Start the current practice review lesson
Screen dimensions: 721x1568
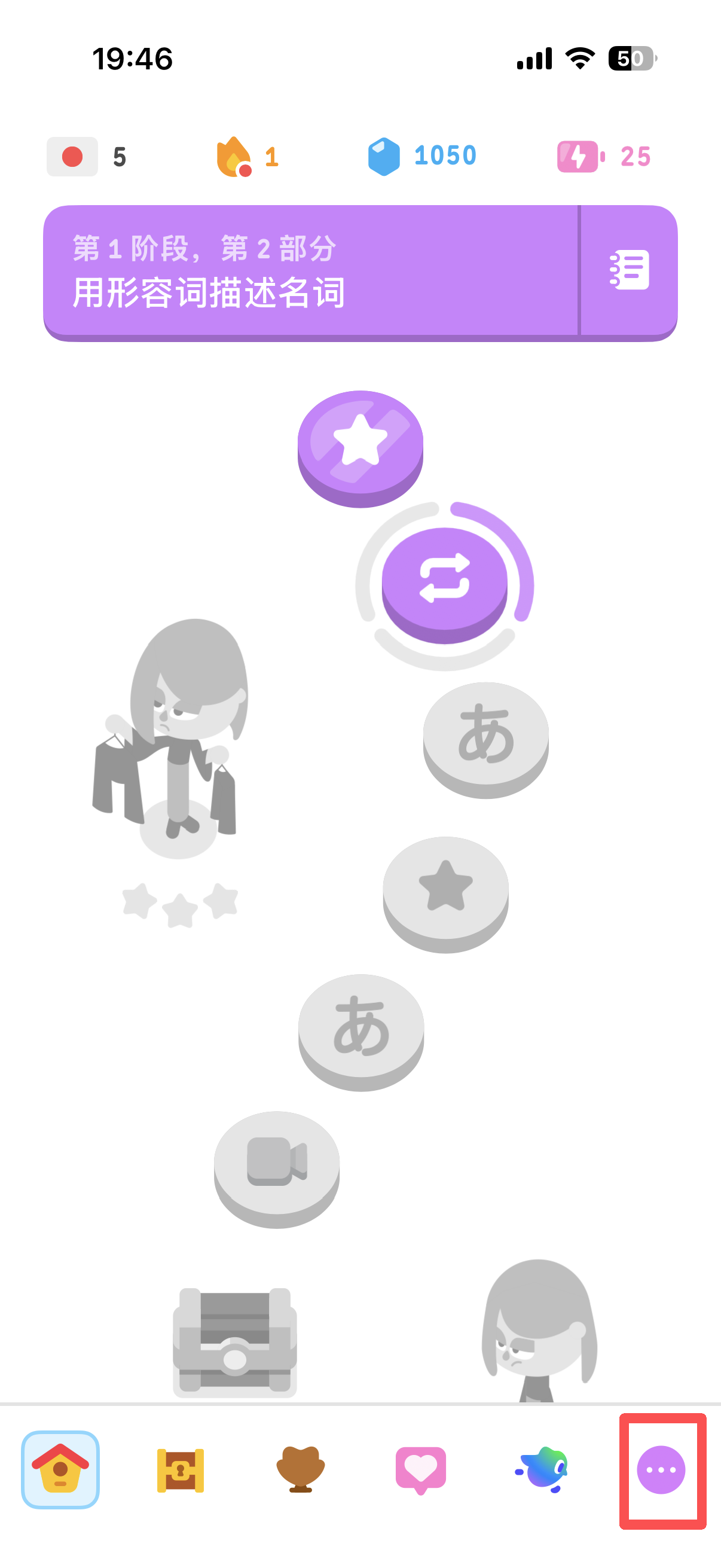point(445,585)
